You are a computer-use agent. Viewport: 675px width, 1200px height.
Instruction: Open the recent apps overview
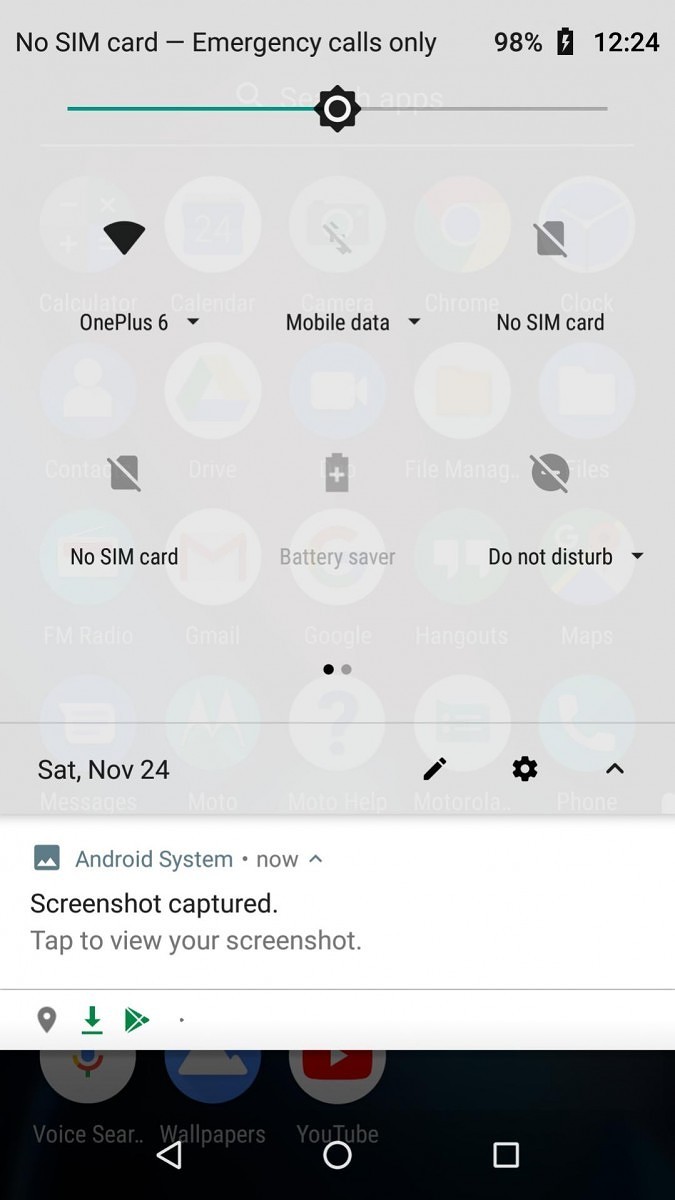click(506, 1156)
